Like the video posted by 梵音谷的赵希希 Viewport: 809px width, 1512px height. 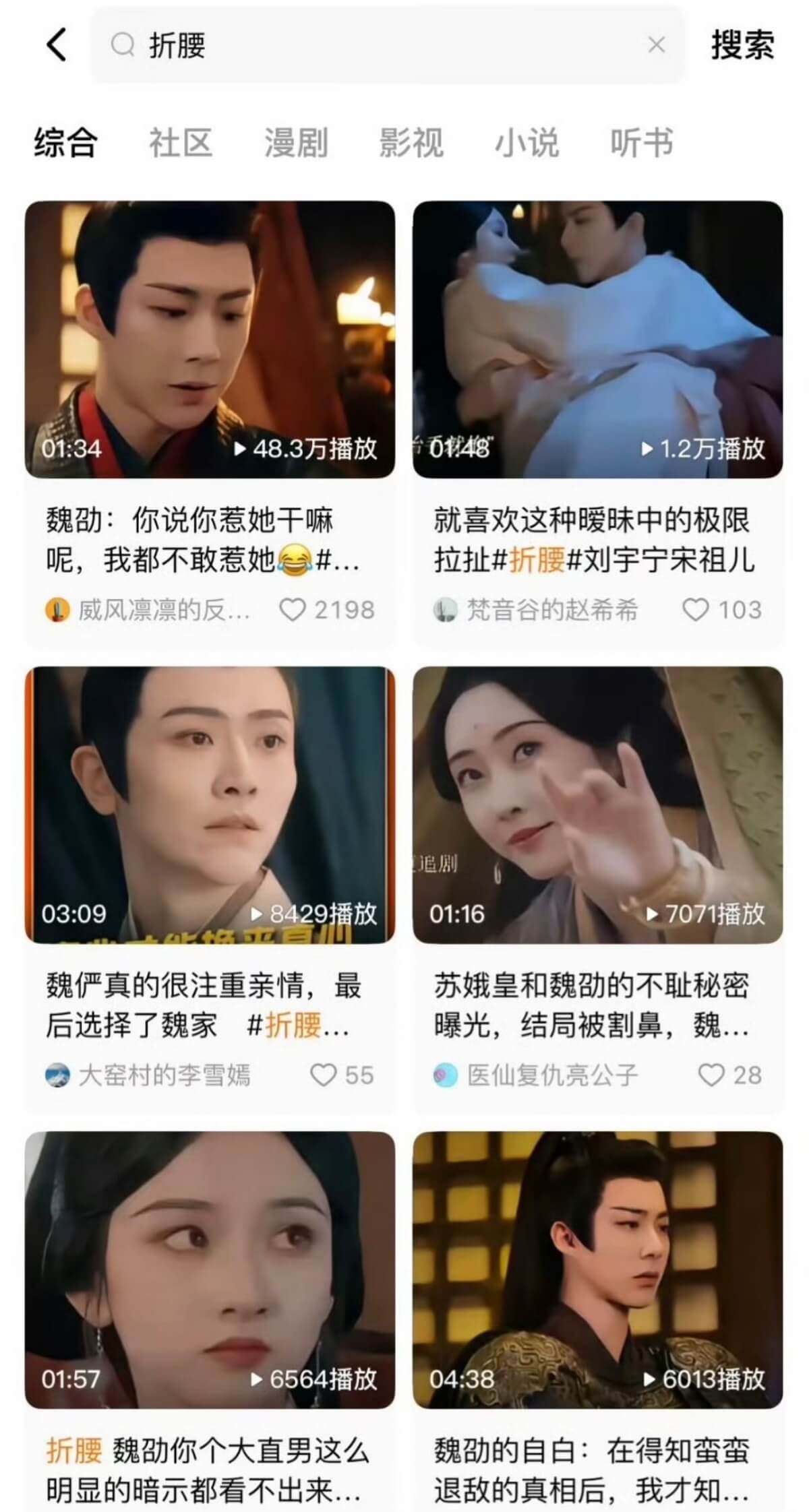(696, 610)
